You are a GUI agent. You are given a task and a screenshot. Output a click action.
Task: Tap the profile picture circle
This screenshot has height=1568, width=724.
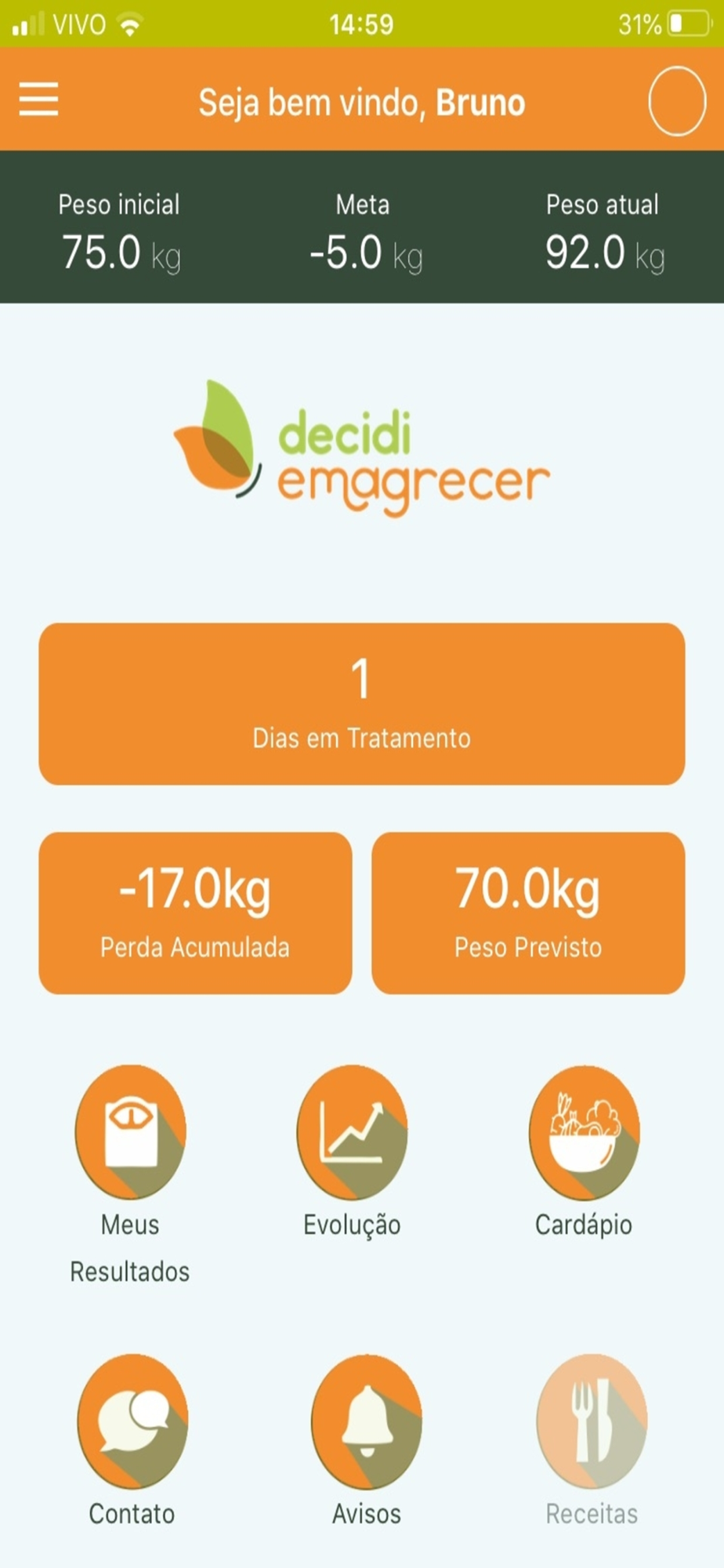pos(677,101)
